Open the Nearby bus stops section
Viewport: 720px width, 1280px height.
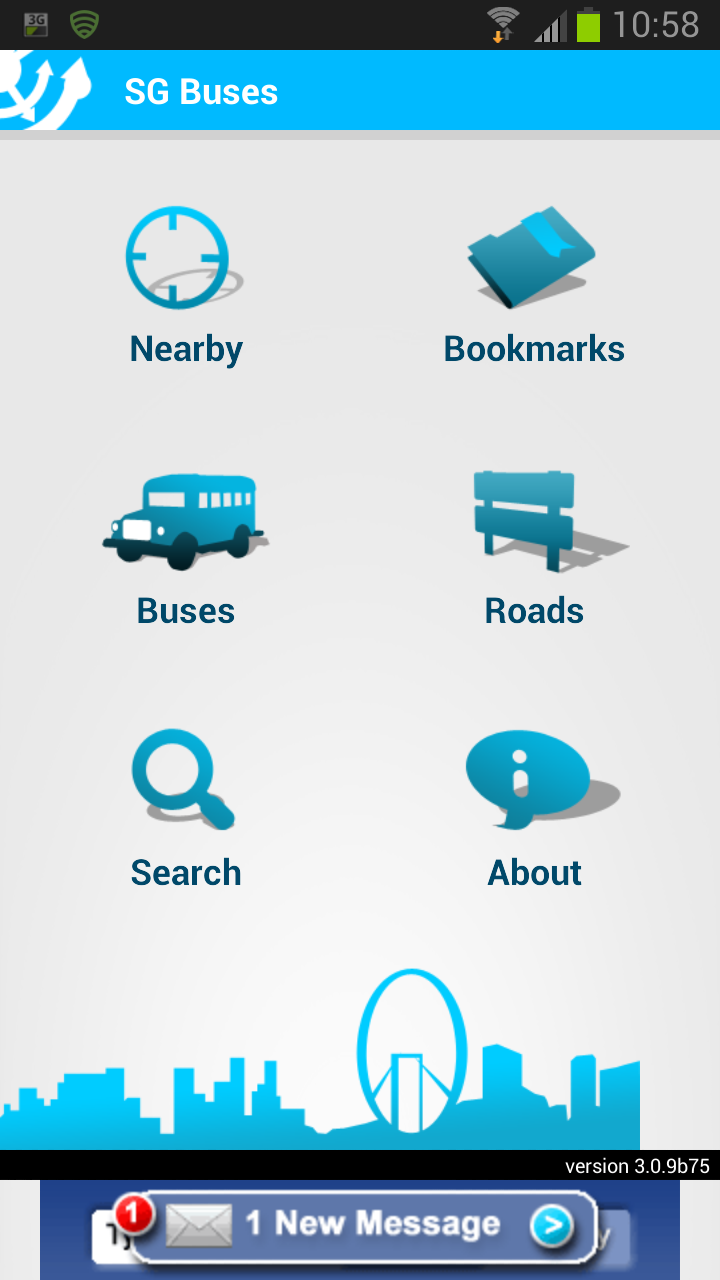tap(185, 287)
